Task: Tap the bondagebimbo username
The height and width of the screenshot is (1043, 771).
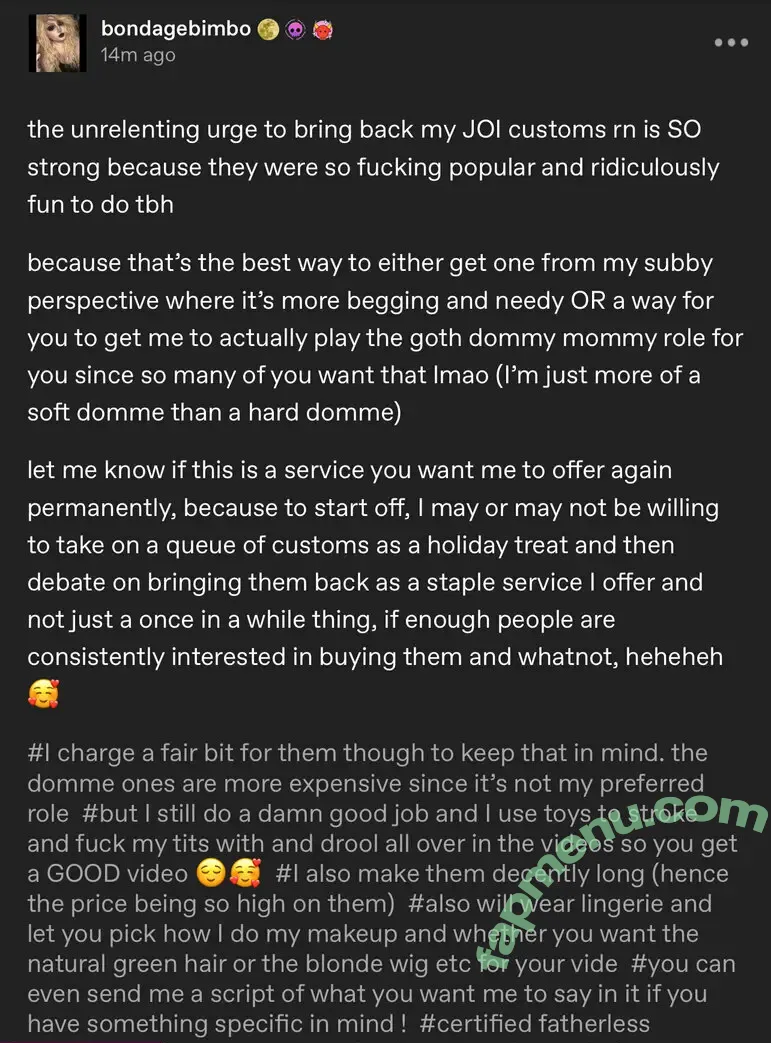Action: click(176, 29)
